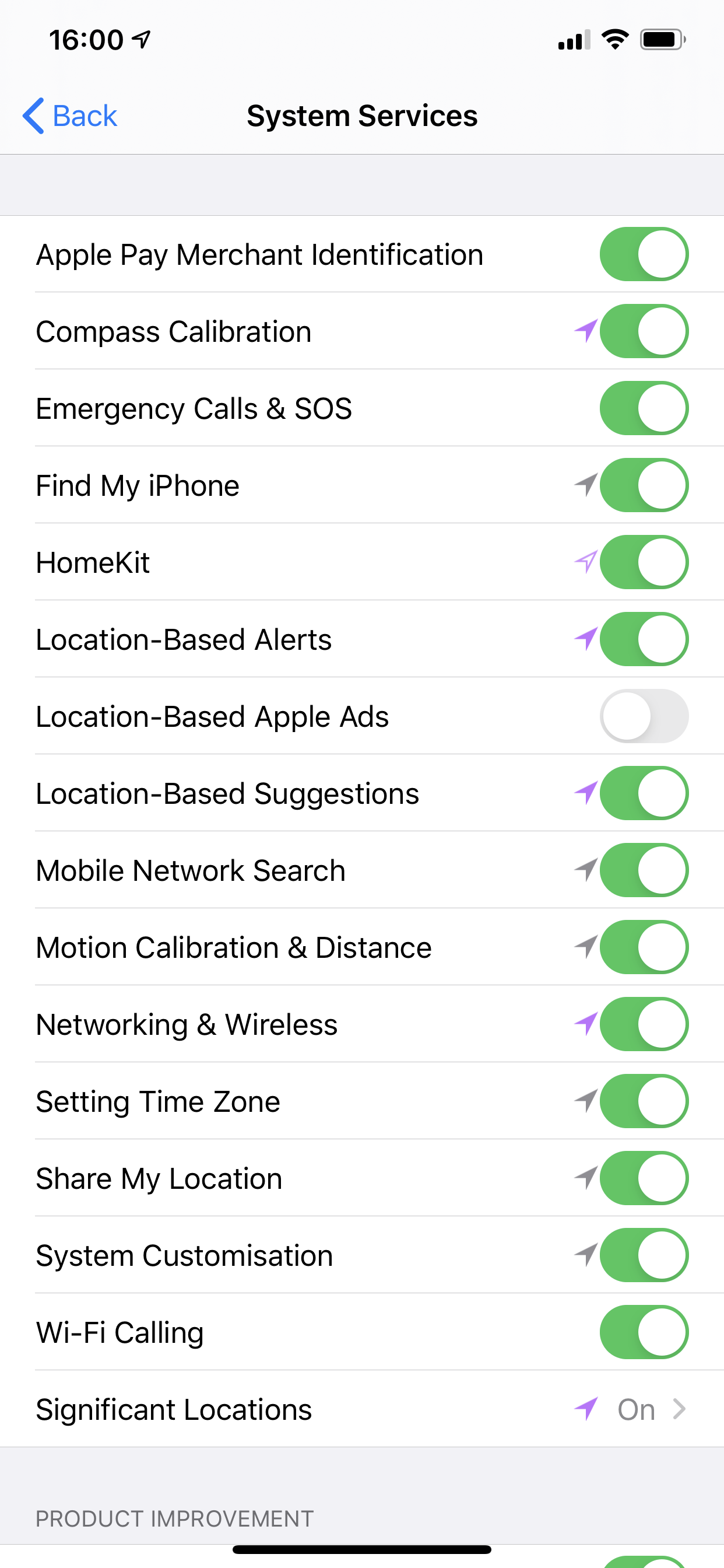Open Significant Locations settings
This screenshot has height=1568, width=724.
[361, 1409]
